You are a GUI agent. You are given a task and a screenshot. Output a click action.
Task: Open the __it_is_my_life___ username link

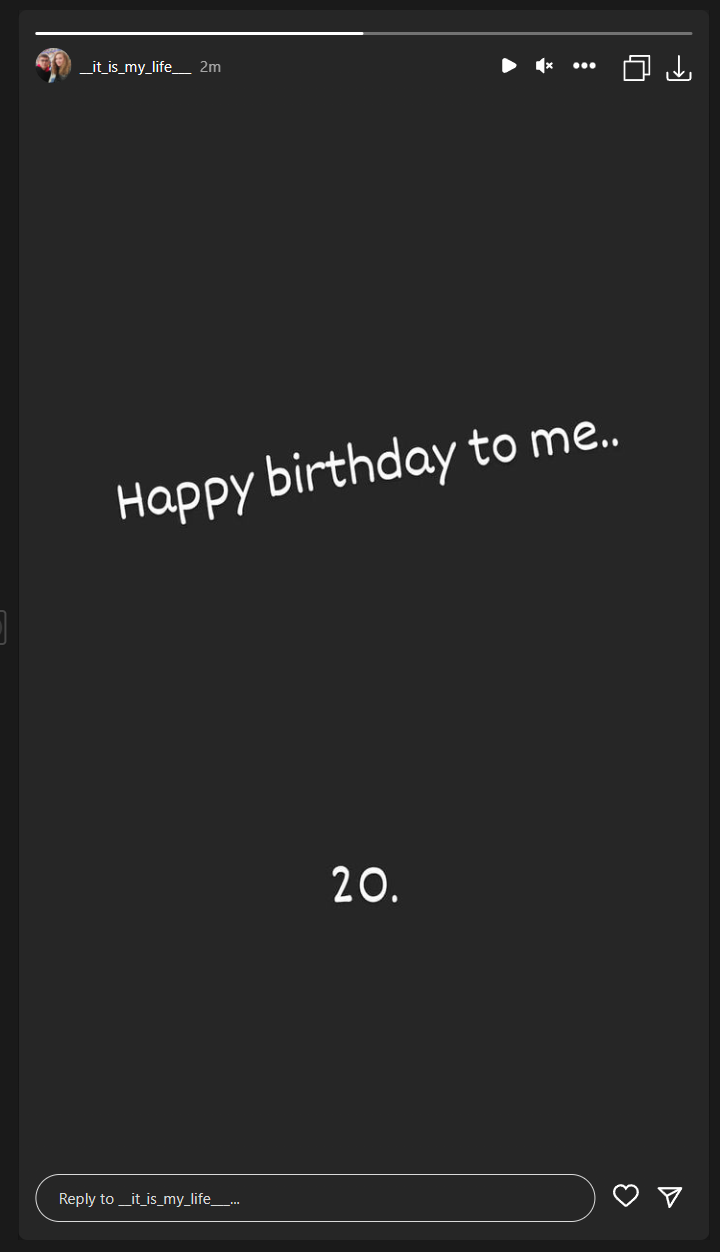(135, 67)
